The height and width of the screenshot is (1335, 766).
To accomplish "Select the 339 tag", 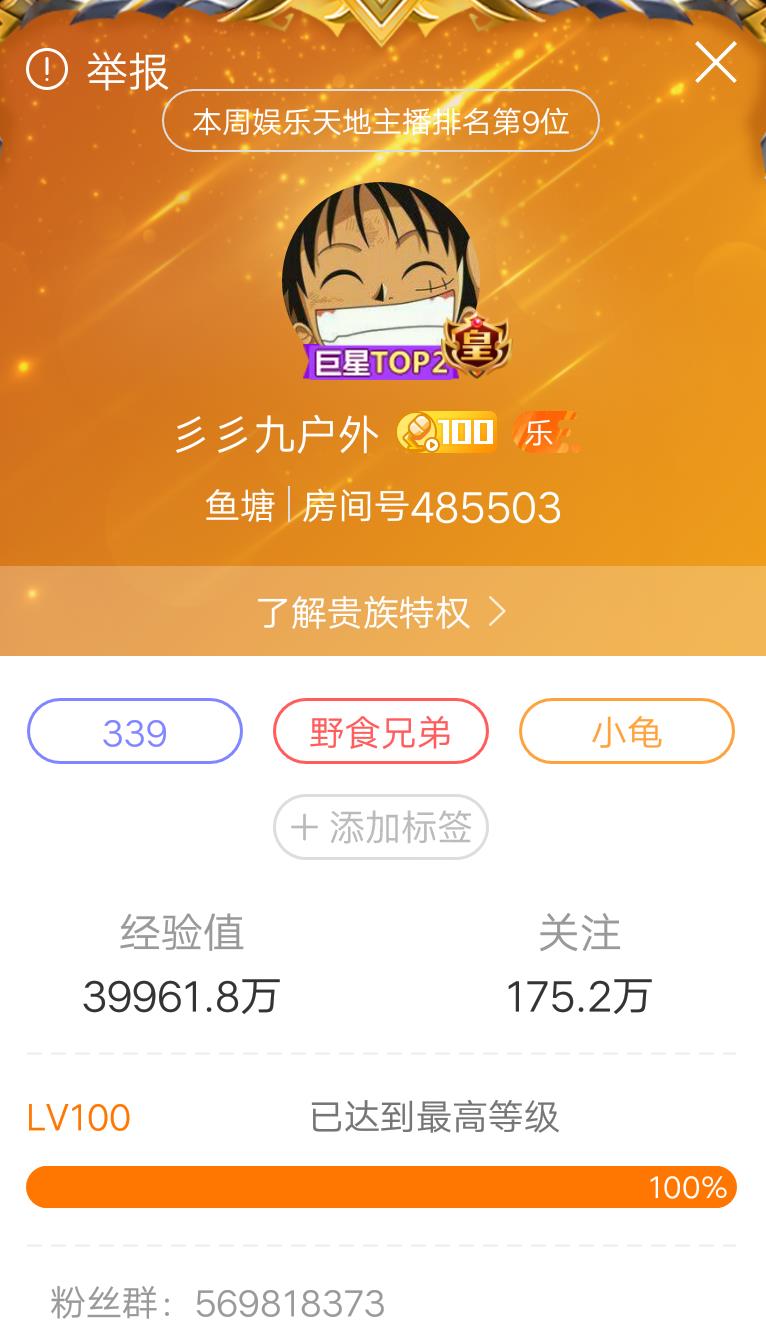I will coord(135,732).
